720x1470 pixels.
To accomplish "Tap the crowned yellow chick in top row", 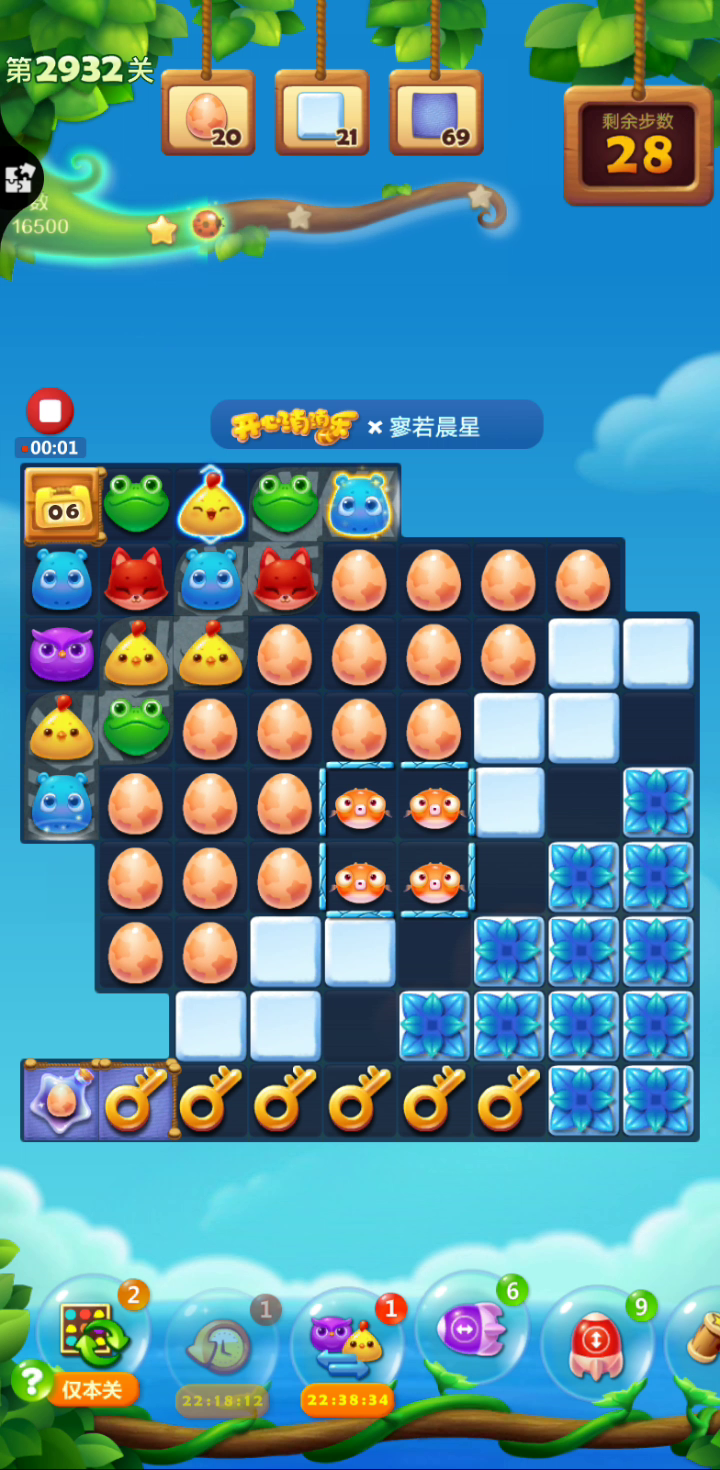I will (211, 504).
